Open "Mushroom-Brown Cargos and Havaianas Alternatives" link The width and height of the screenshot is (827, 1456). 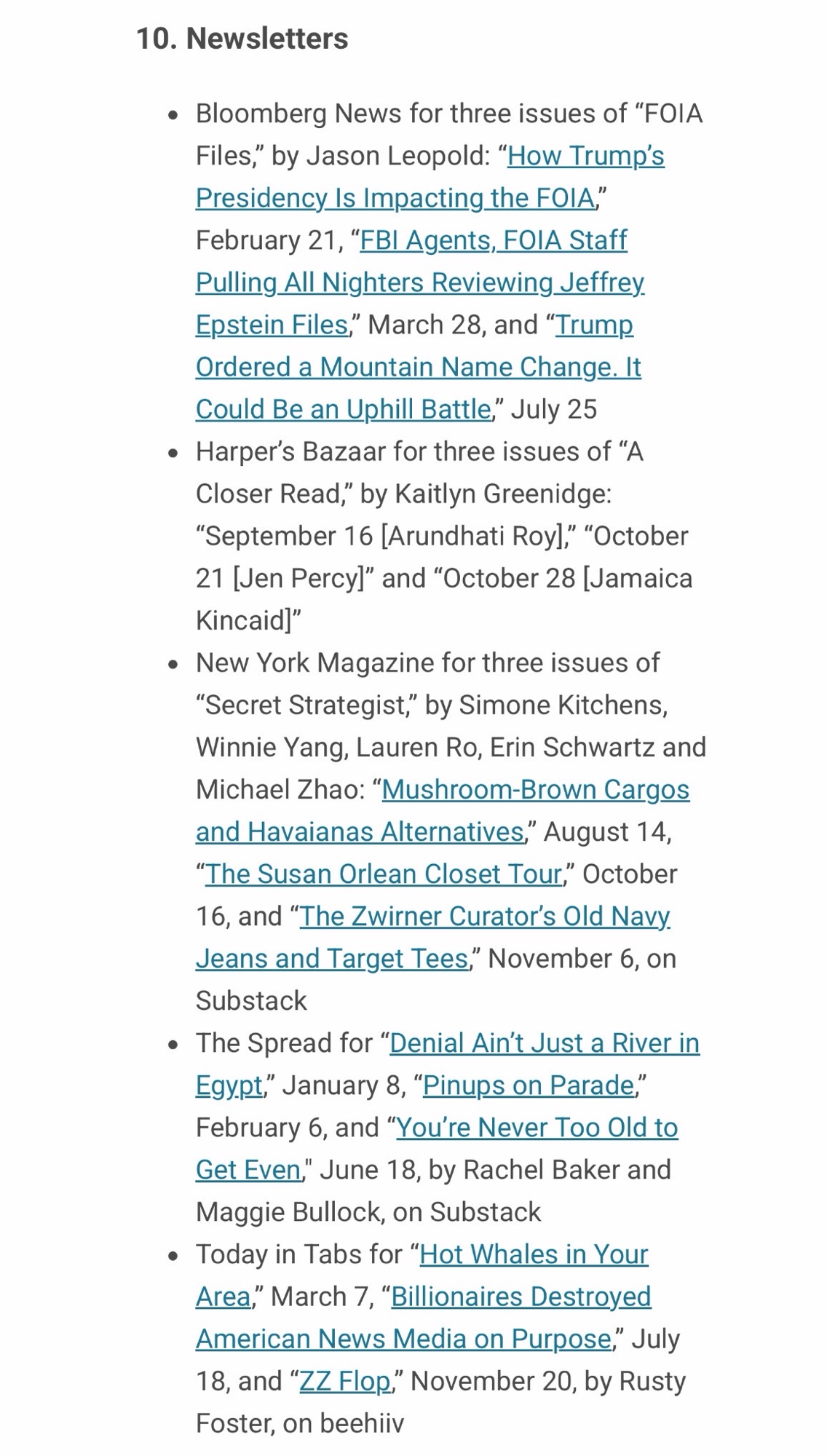click(535, 790)
